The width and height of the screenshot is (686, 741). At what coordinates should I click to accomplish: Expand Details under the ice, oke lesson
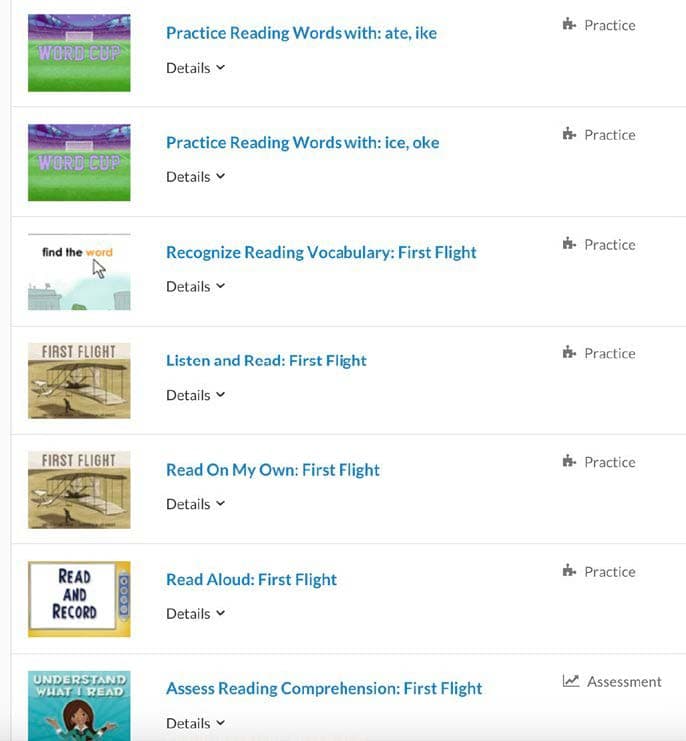(195, 177)
